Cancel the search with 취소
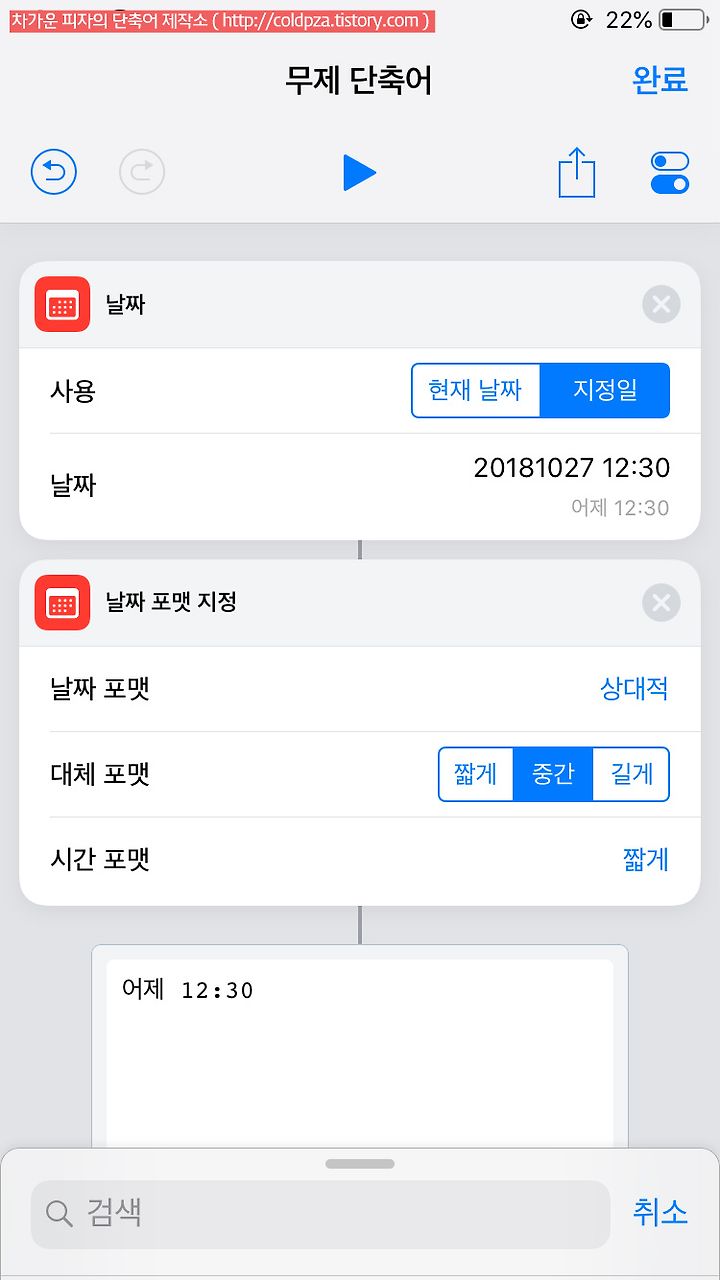 [x=660, y=1213]
